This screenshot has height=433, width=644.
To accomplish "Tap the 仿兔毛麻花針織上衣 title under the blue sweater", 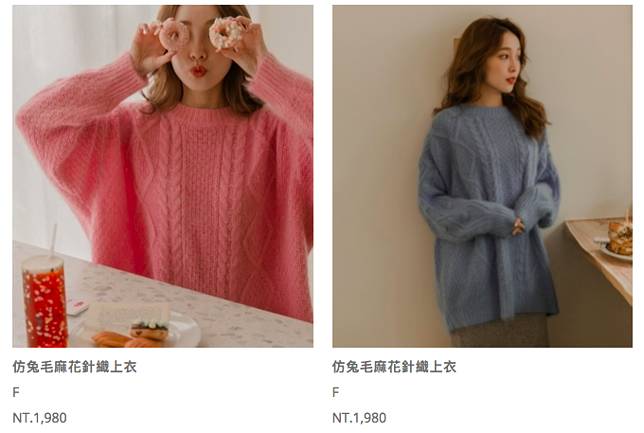I will [394, 367].
